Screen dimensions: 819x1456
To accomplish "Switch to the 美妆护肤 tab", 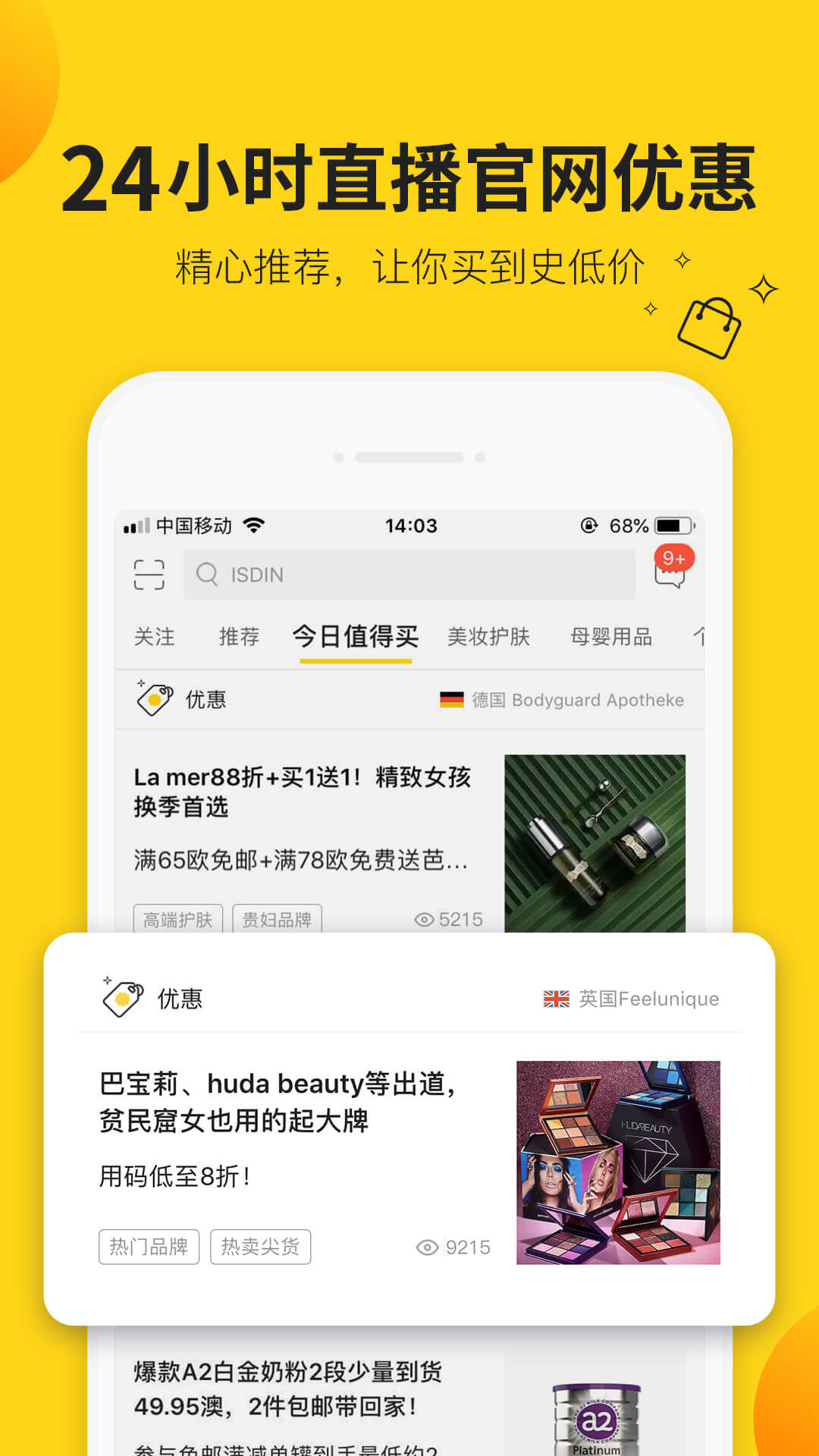I will point(489,637).
